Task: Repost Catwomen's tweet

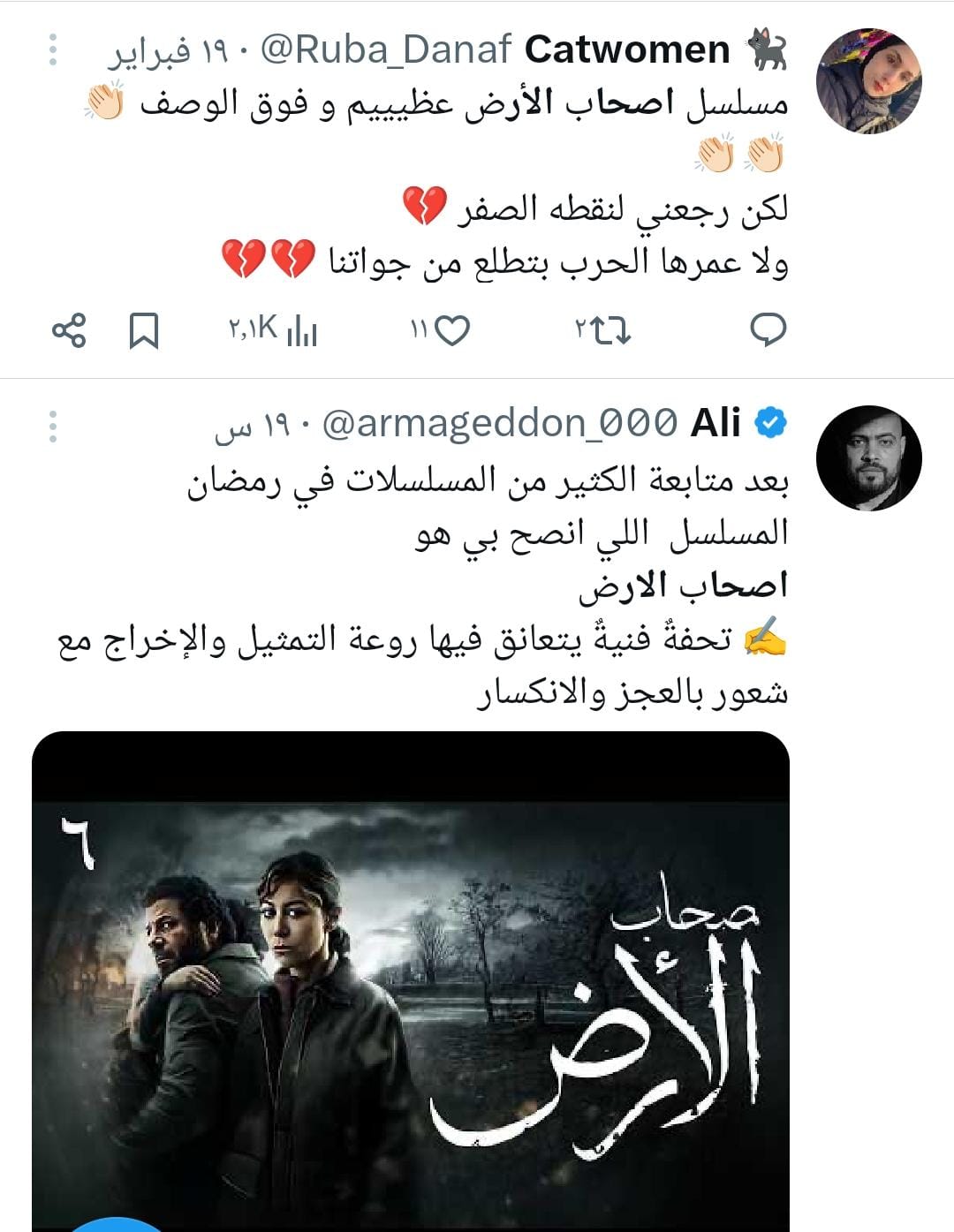Action: point(603,330)
